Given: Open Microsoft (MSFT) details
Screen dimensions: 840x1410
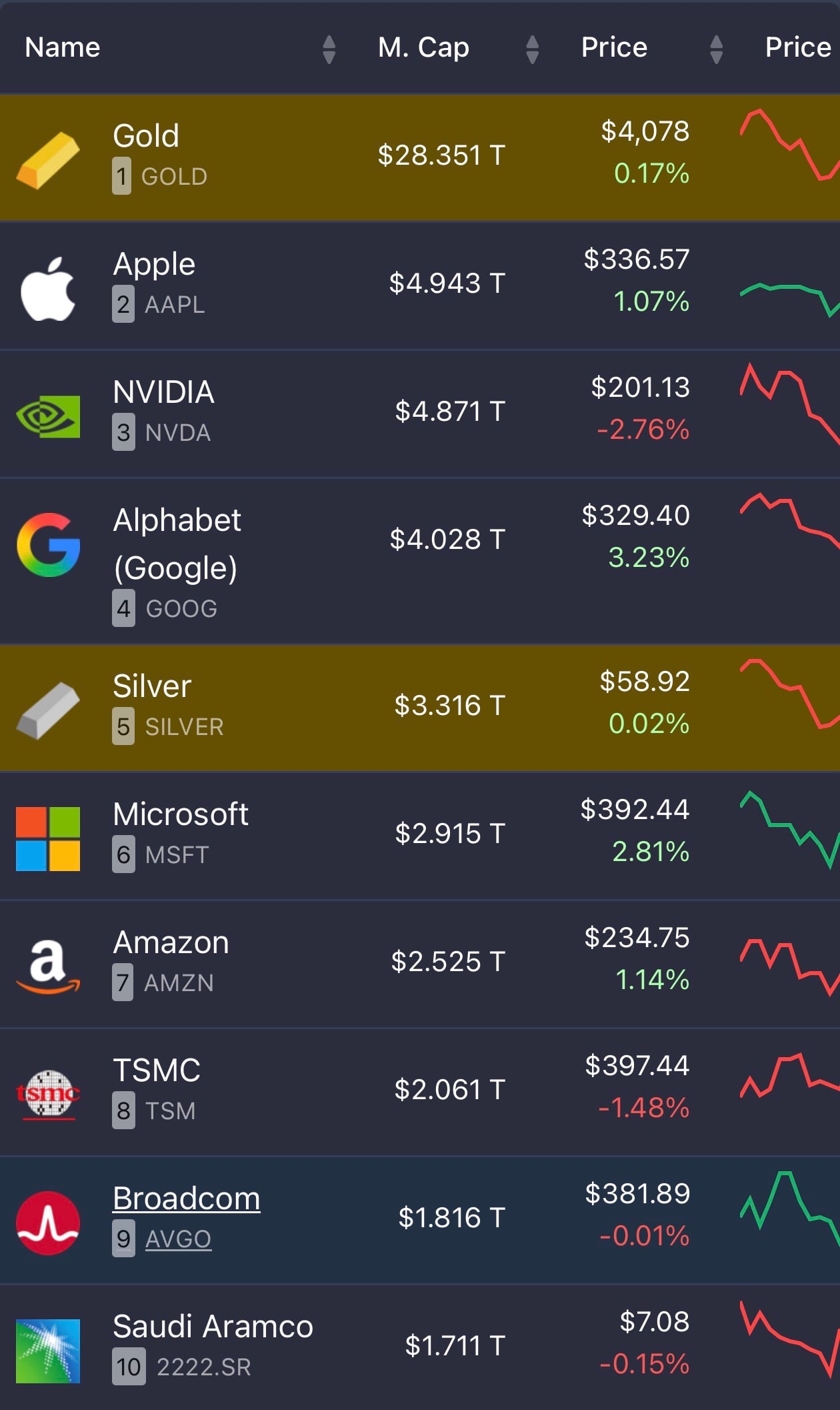Looking at the screenshot, I should tap(420, 836).
